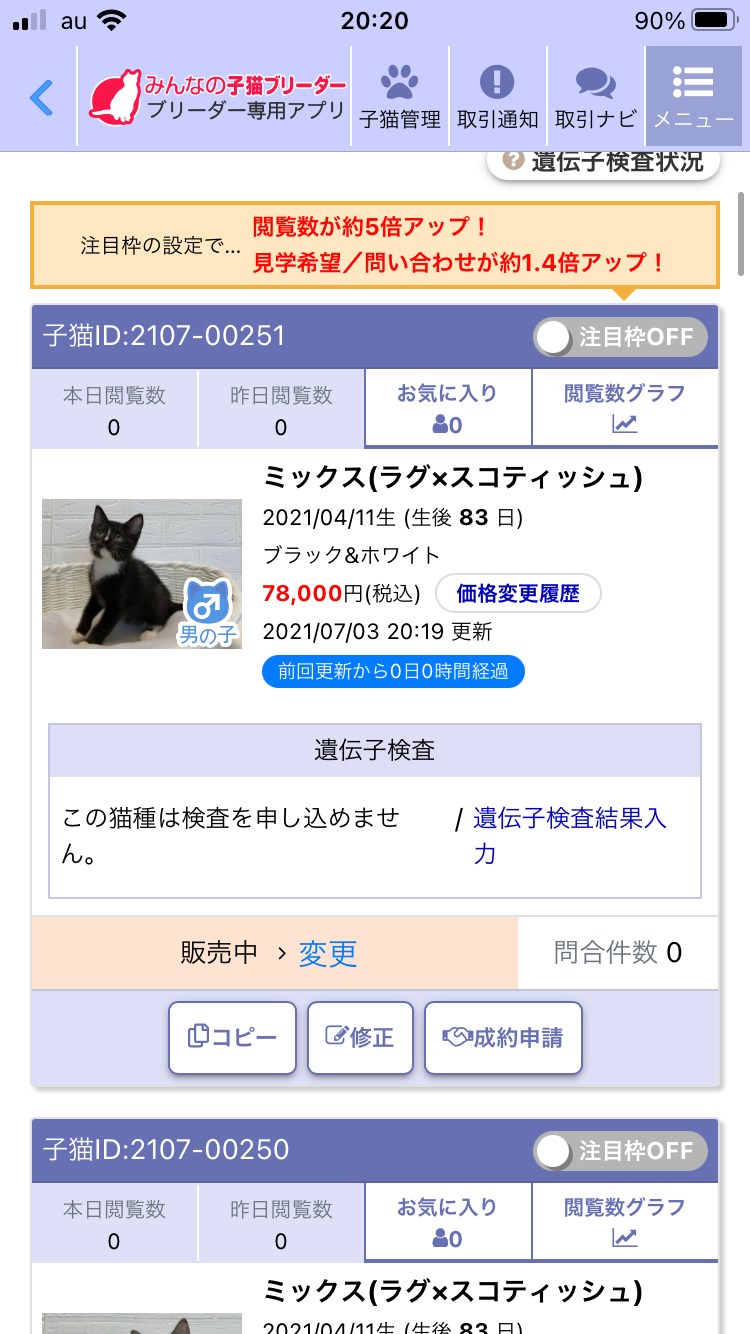The height and width of the screenshot is (1334, 750).
Task: Open 取引通知 notifications
Action: point(497,97)
